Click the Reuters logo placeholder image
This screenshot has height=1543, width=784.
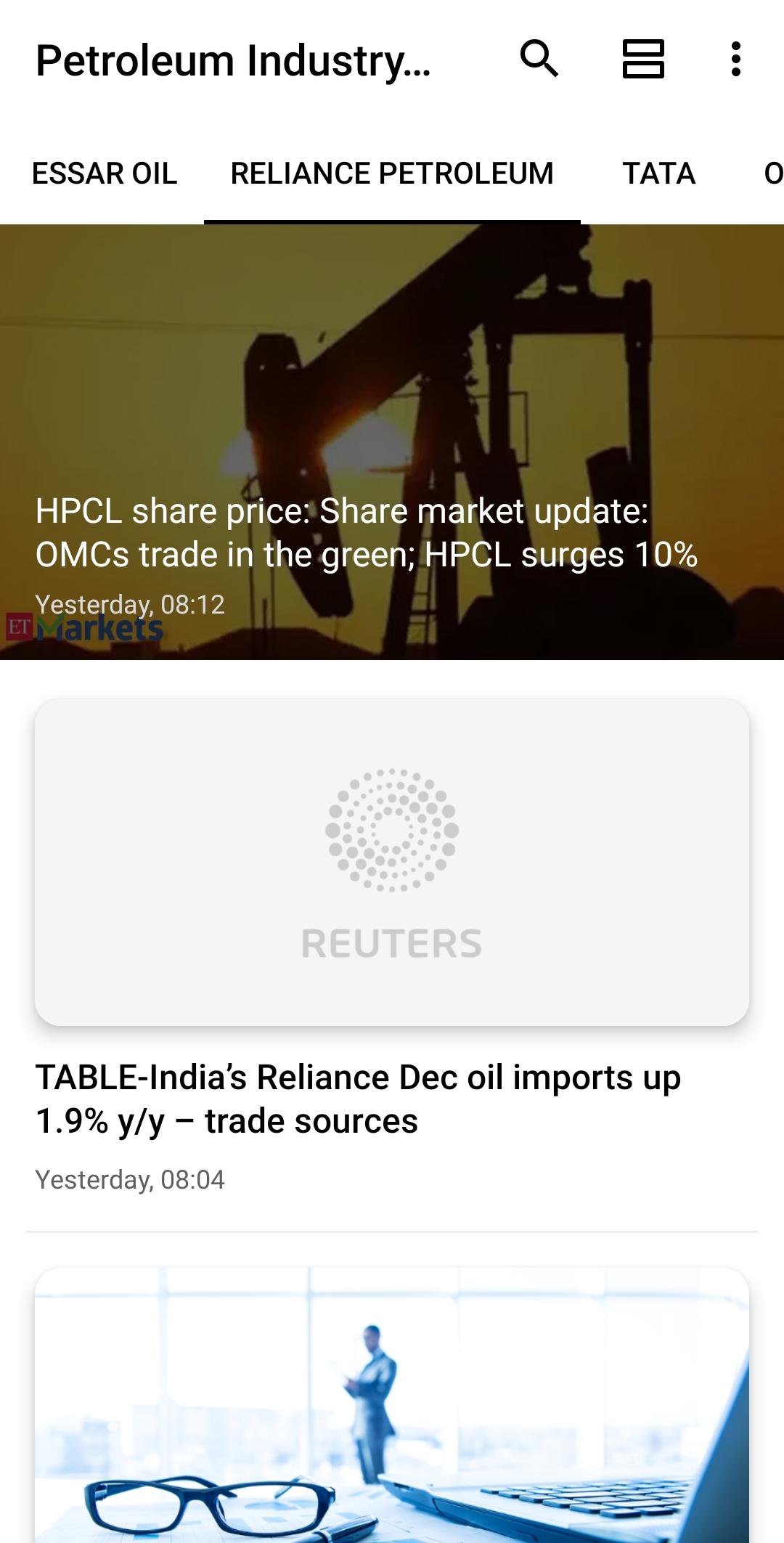392,835
